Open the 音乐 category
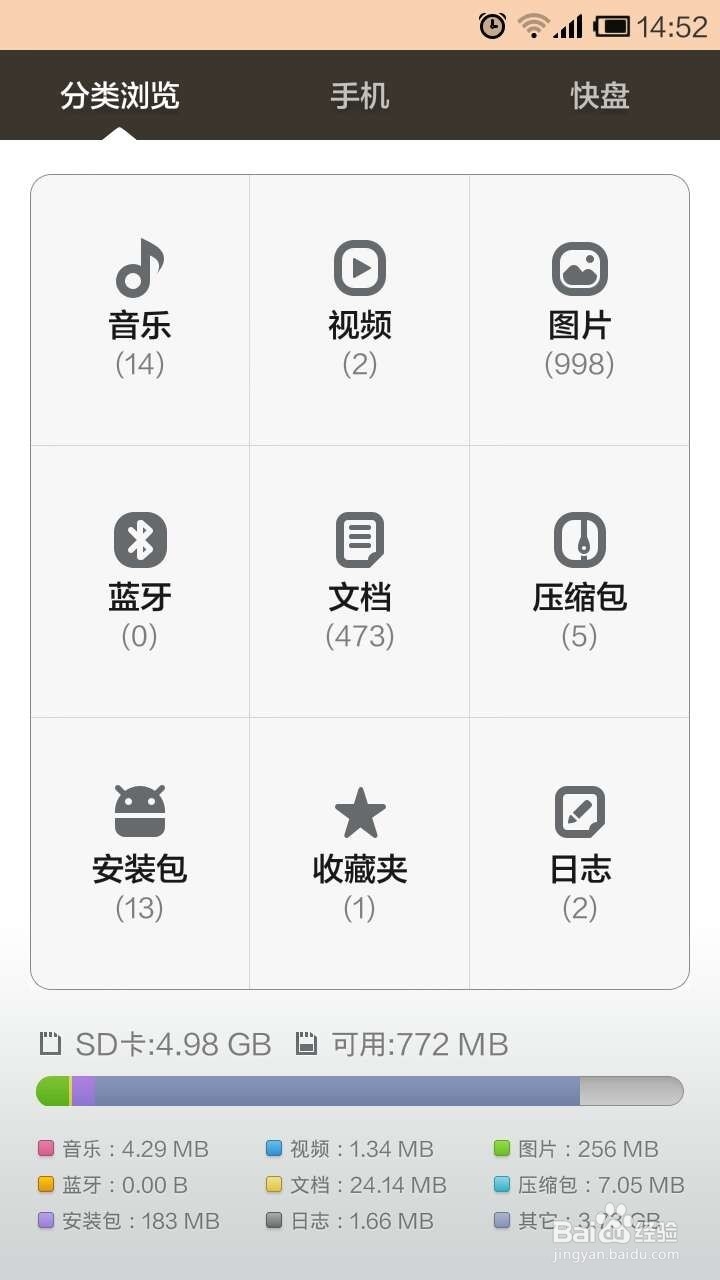This screenshot has width=720, height=1280. (140, 310)
